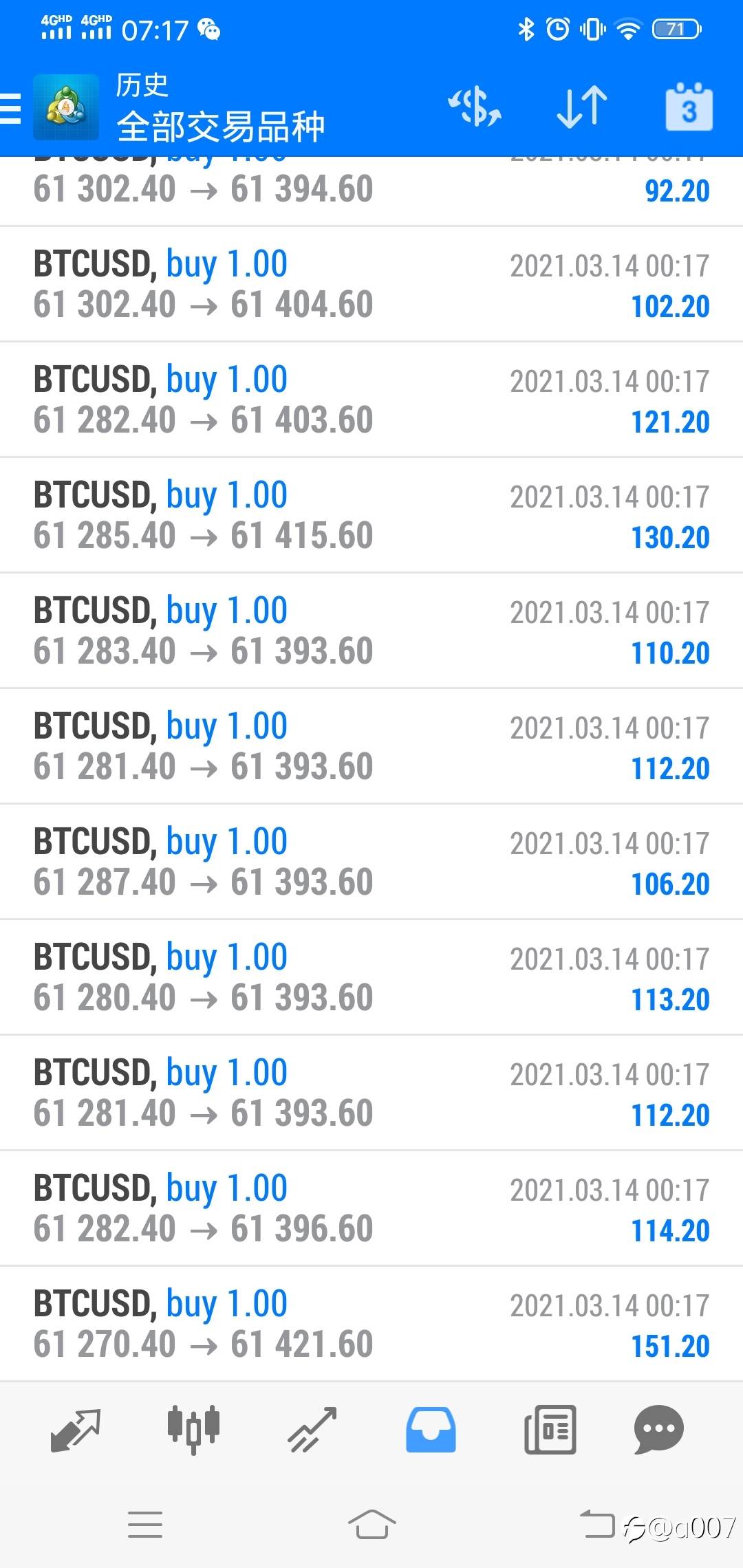743x1568 pixels.
Task: Open the trade with profit 113.20
Action: point(371,977)
